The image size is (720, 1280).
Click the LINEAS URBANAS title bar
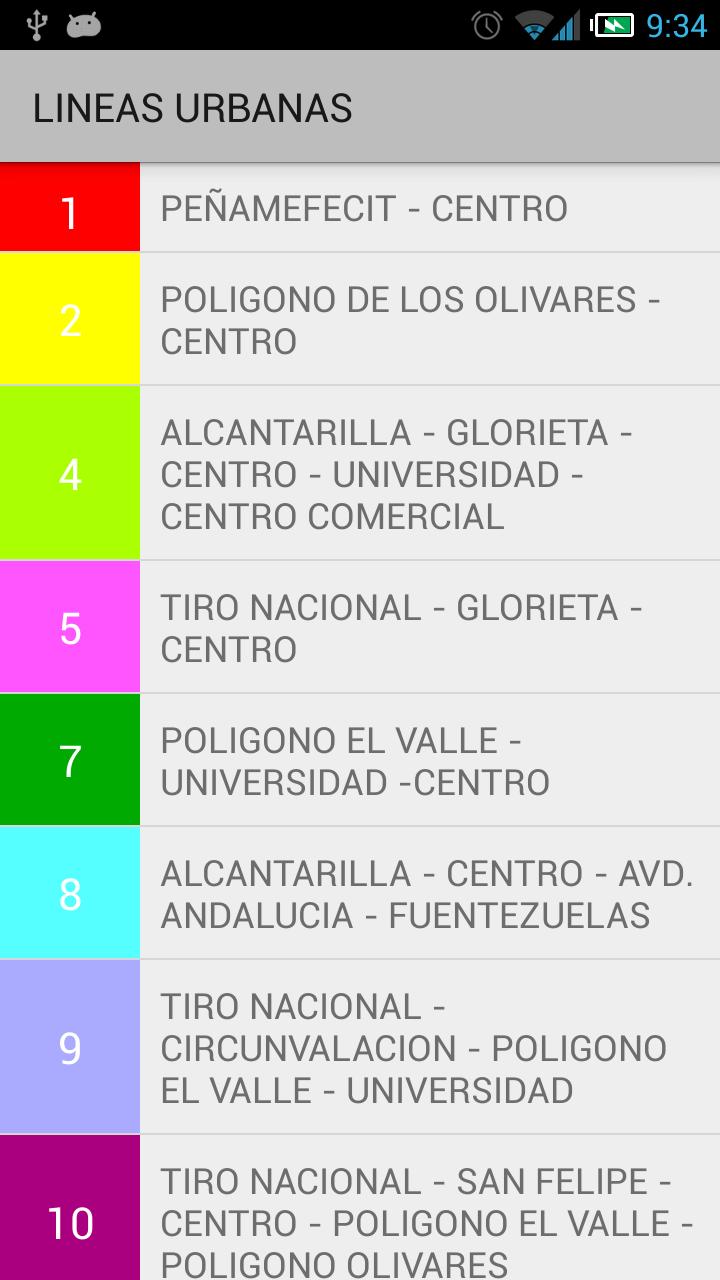click(195, 106)
